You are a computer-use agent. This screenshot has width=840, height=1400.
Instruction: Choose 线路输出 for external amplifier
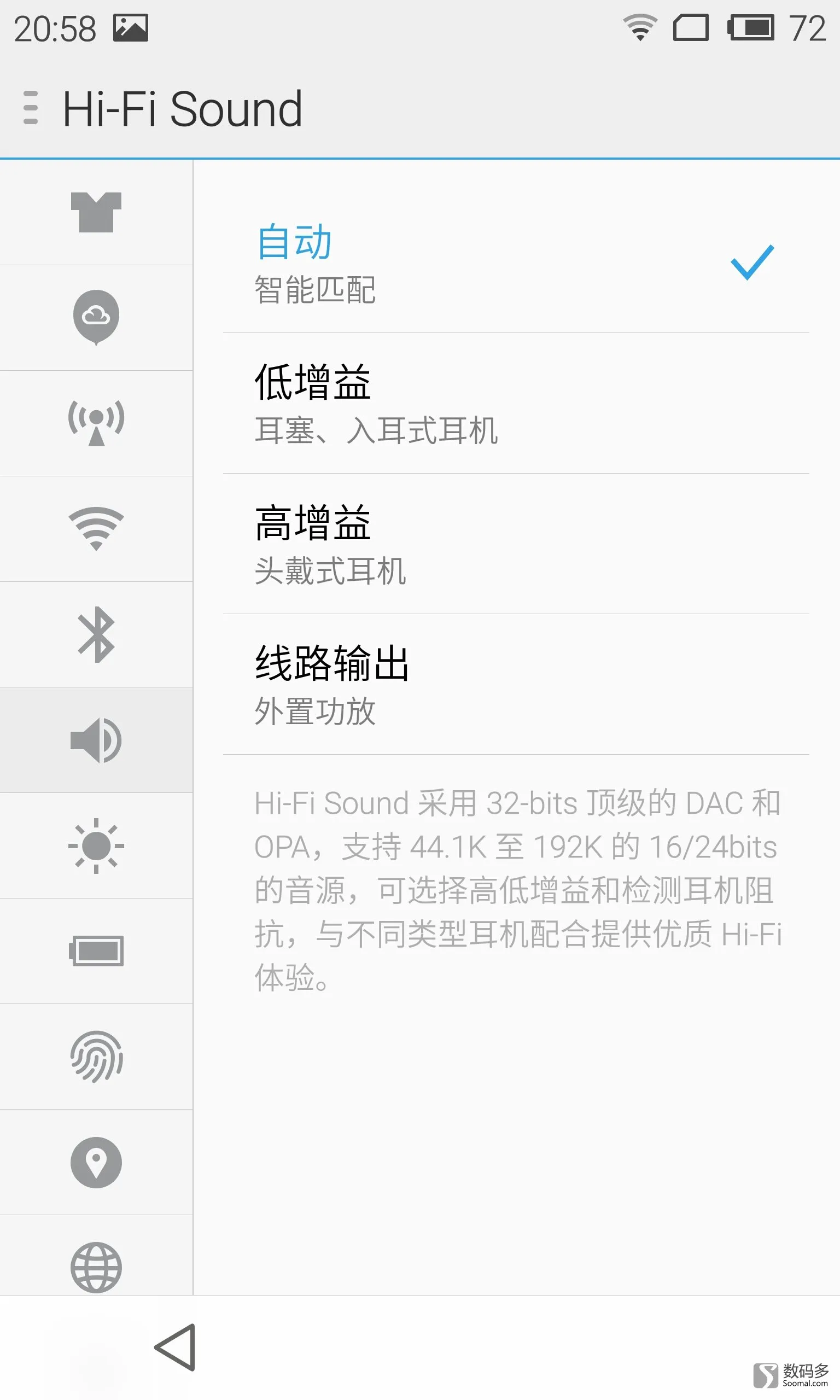click(x=516, y=684)
